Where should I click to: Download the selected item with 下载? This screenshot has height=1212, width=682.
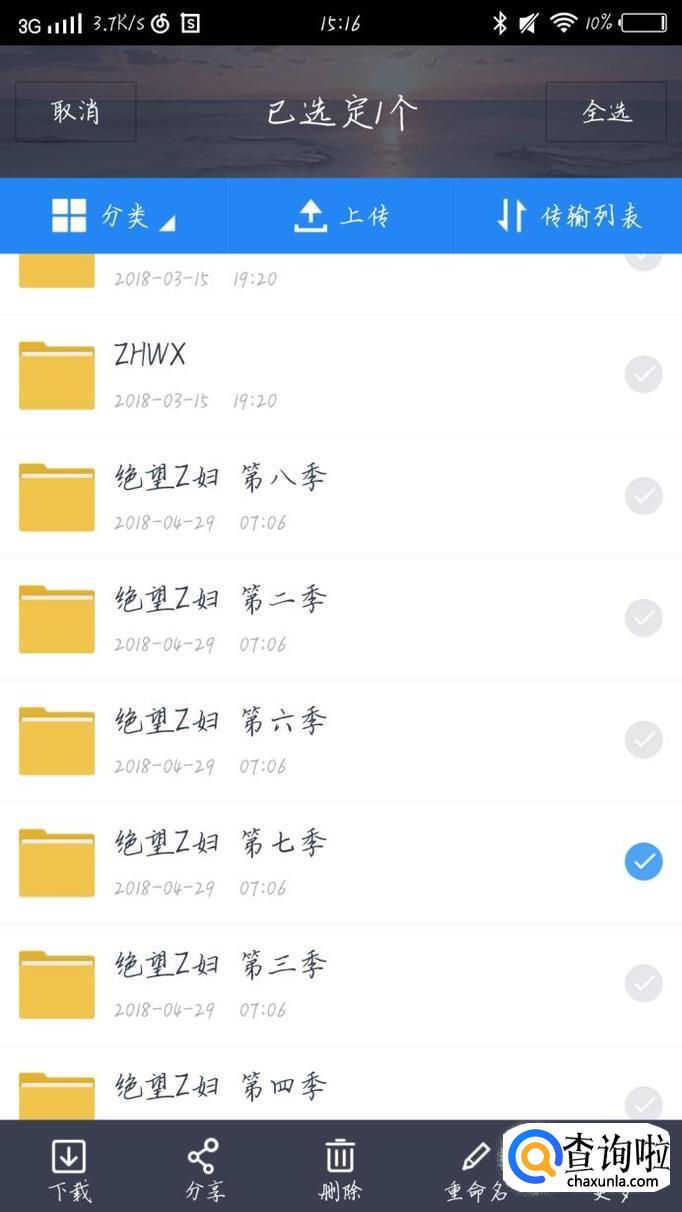point(69,1168)
